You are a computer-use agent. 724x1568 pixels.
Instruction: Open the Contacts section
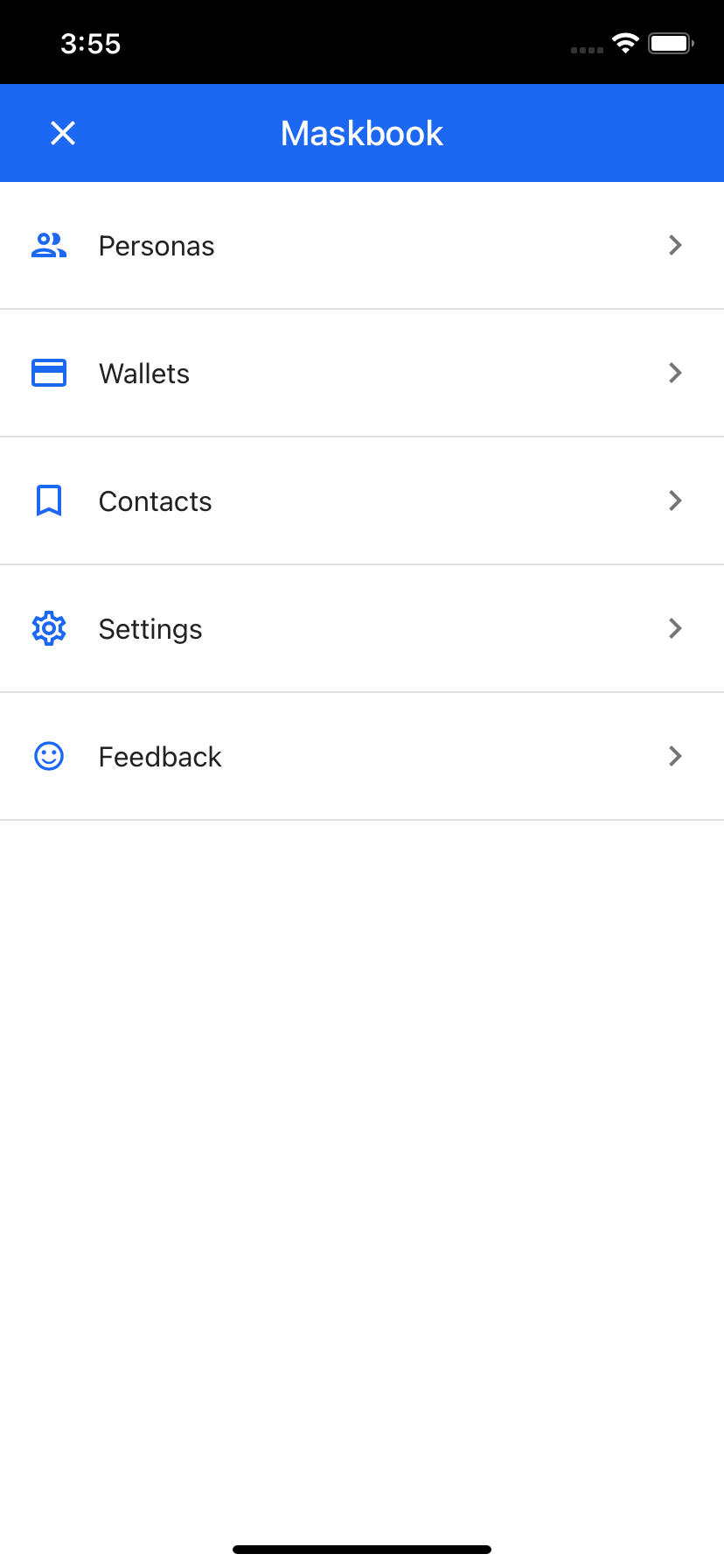(155, 500)
